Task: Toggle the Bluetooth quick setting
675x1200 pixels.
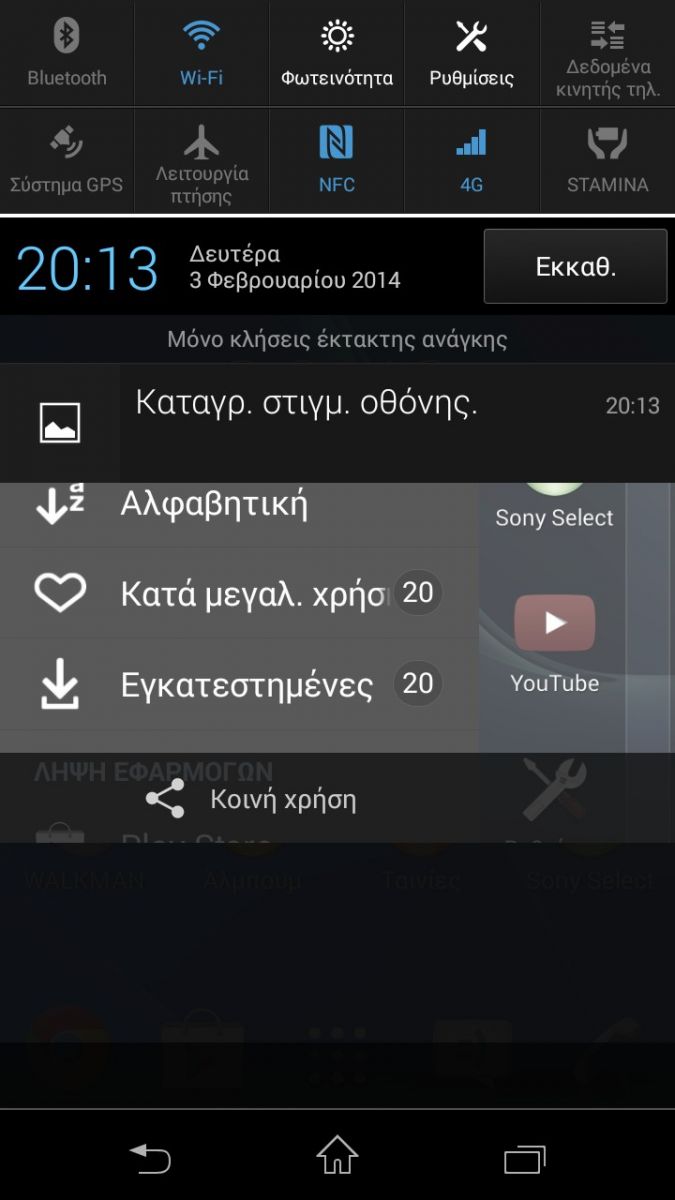Action: [x=66, y=53]
